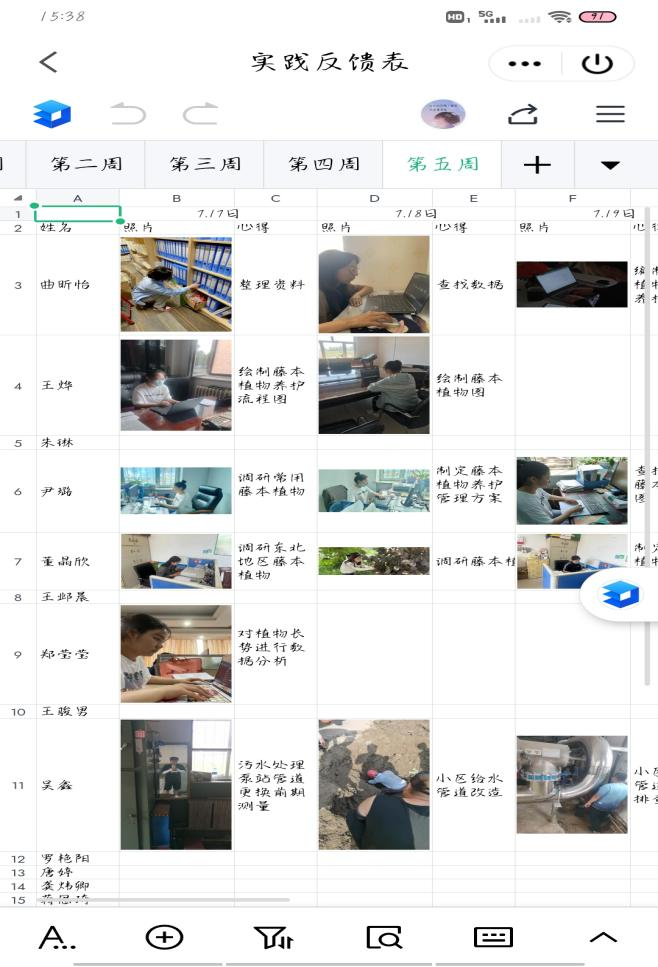Redo the last edit
The width and height of the screenshot is (658, 967).
pos(200,114)
